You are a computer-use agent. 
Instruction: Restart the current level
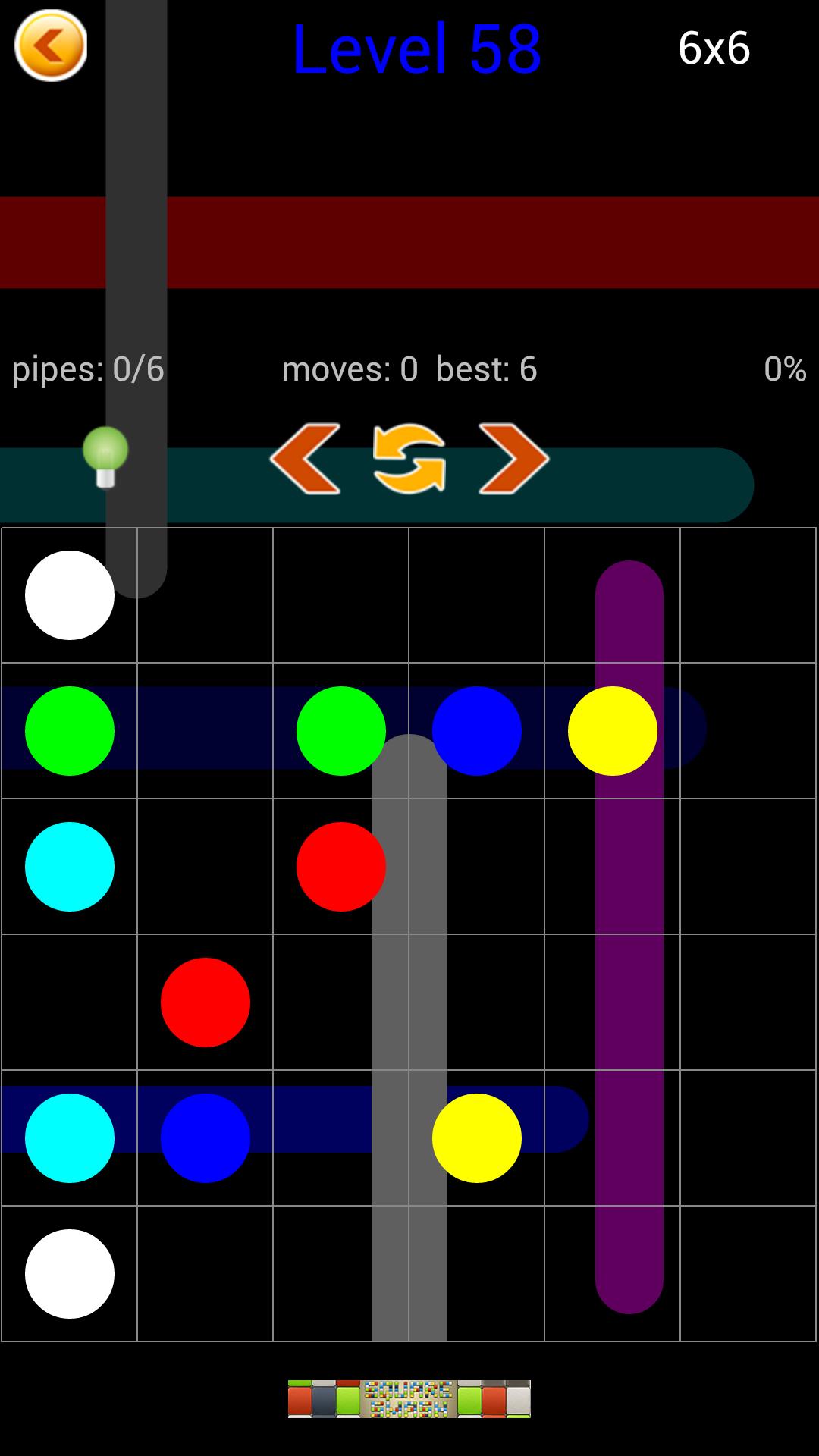pyautogui.click(x=409, y=459)
